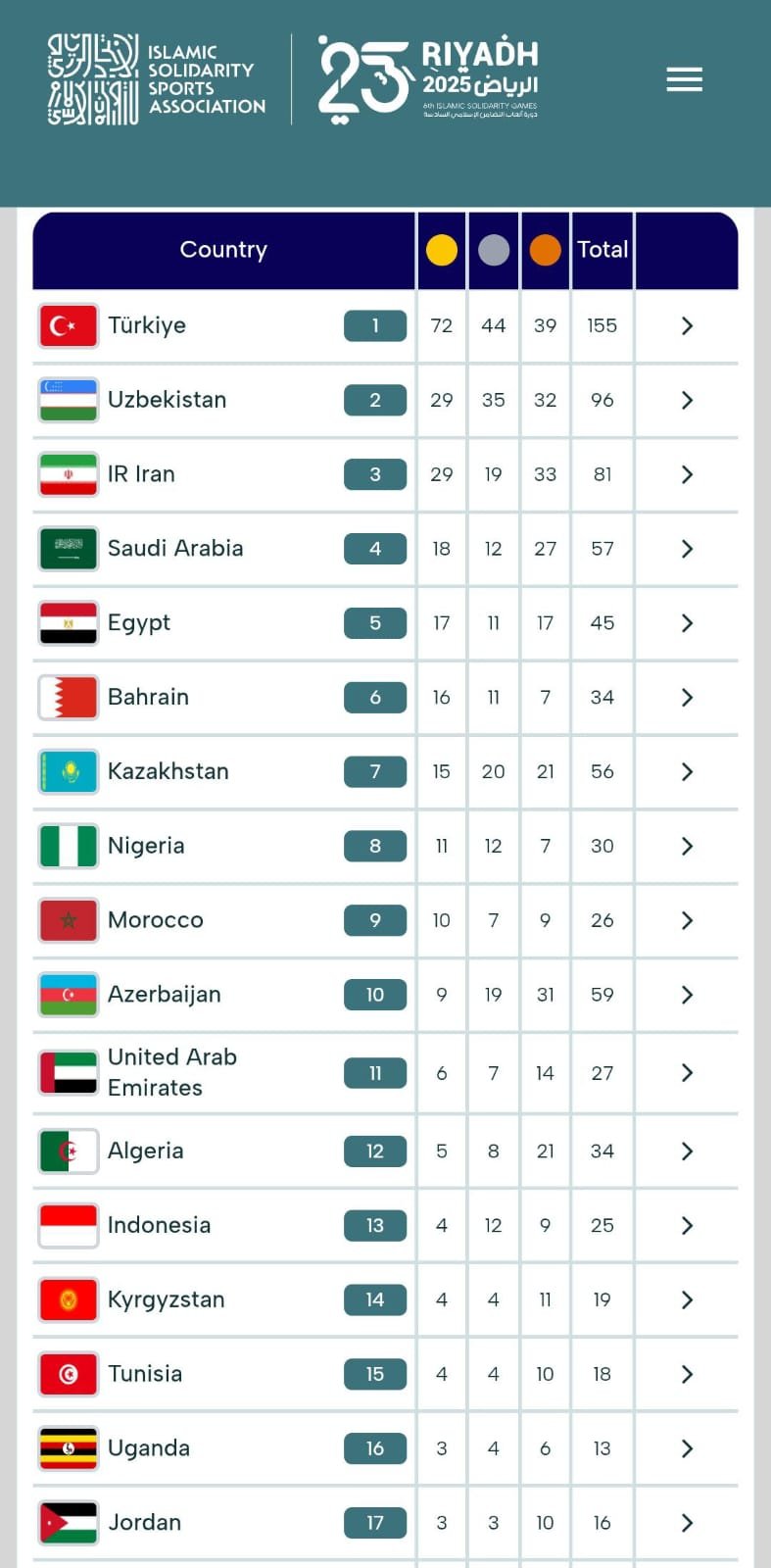Viewport: 771px width, 1568px height.
Task: Open the hamburger navigation menu
Action: click(x=684, y=80)
